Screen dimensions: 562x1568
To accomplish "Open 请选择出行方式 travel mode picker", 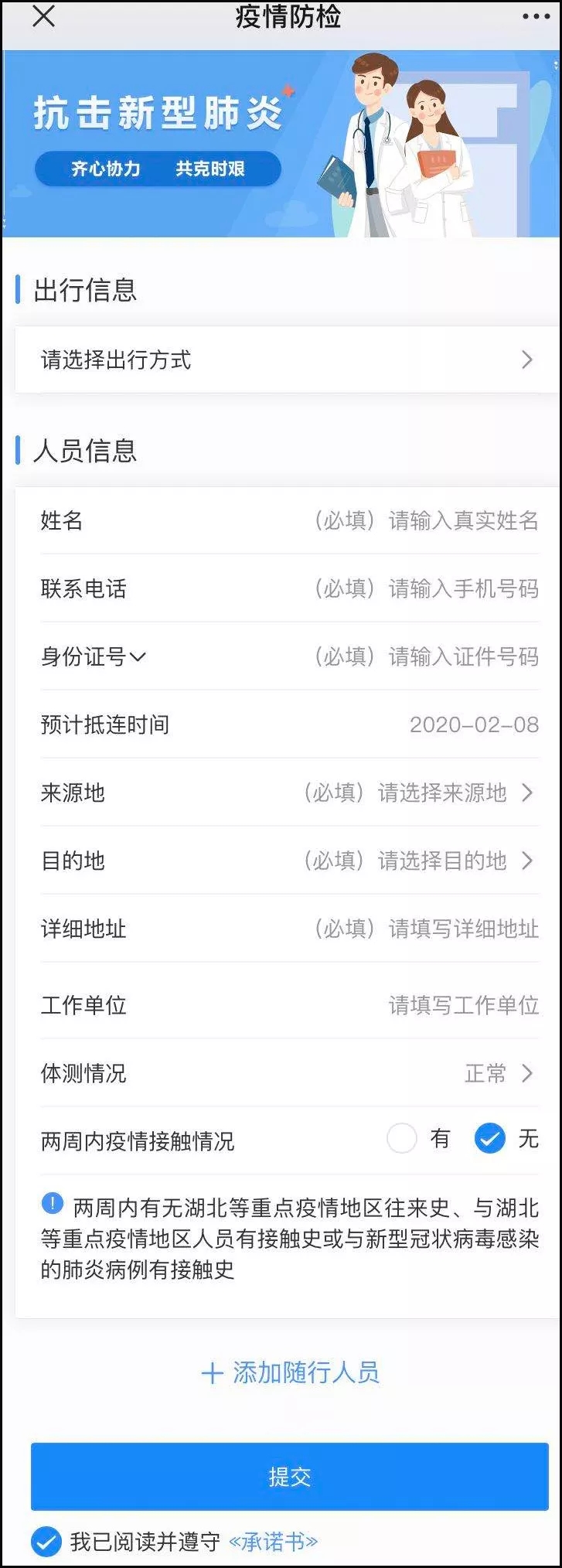I will click(286, 360).
